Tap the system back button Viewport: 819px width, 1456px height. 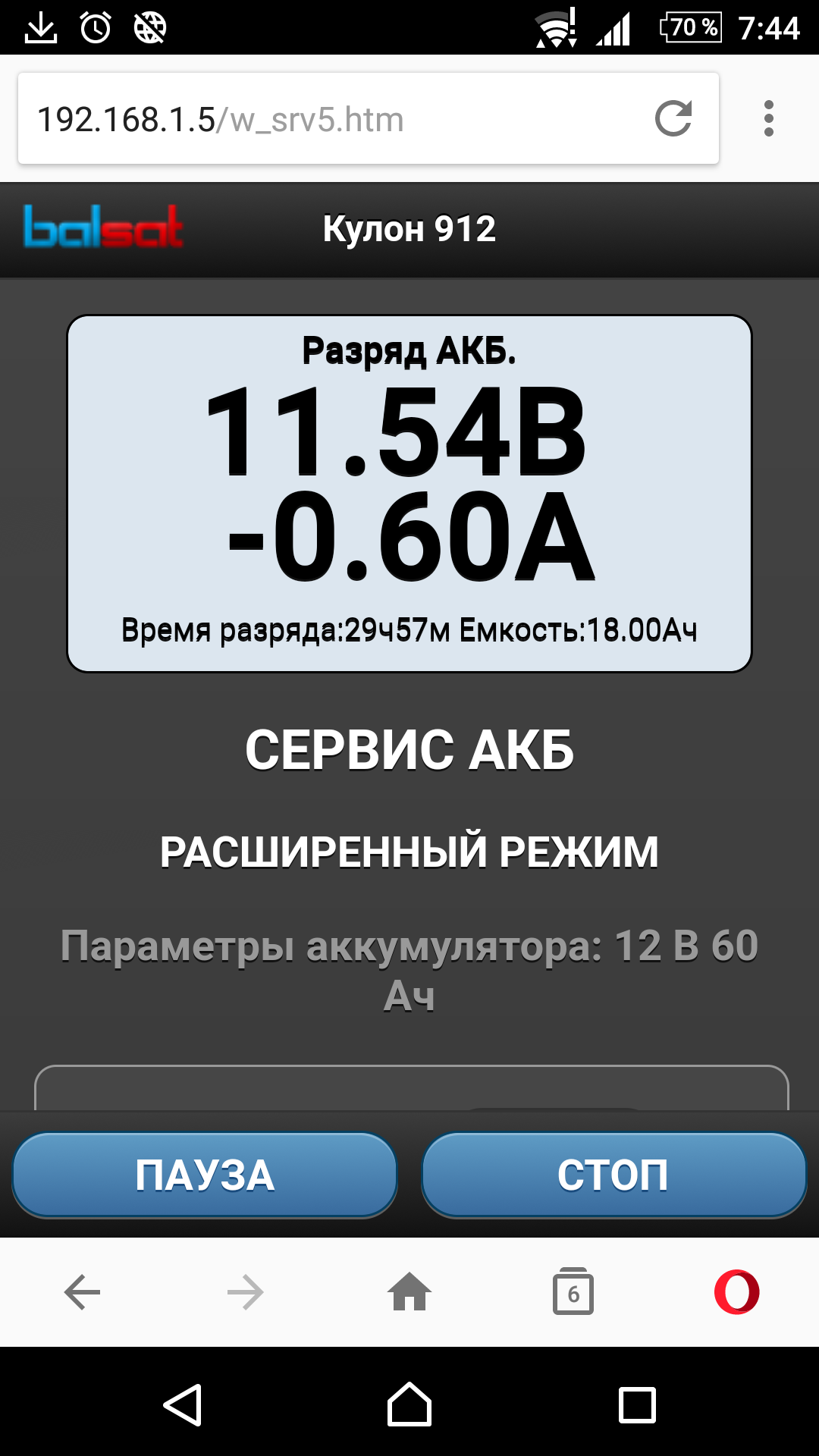coord(183,1405)
